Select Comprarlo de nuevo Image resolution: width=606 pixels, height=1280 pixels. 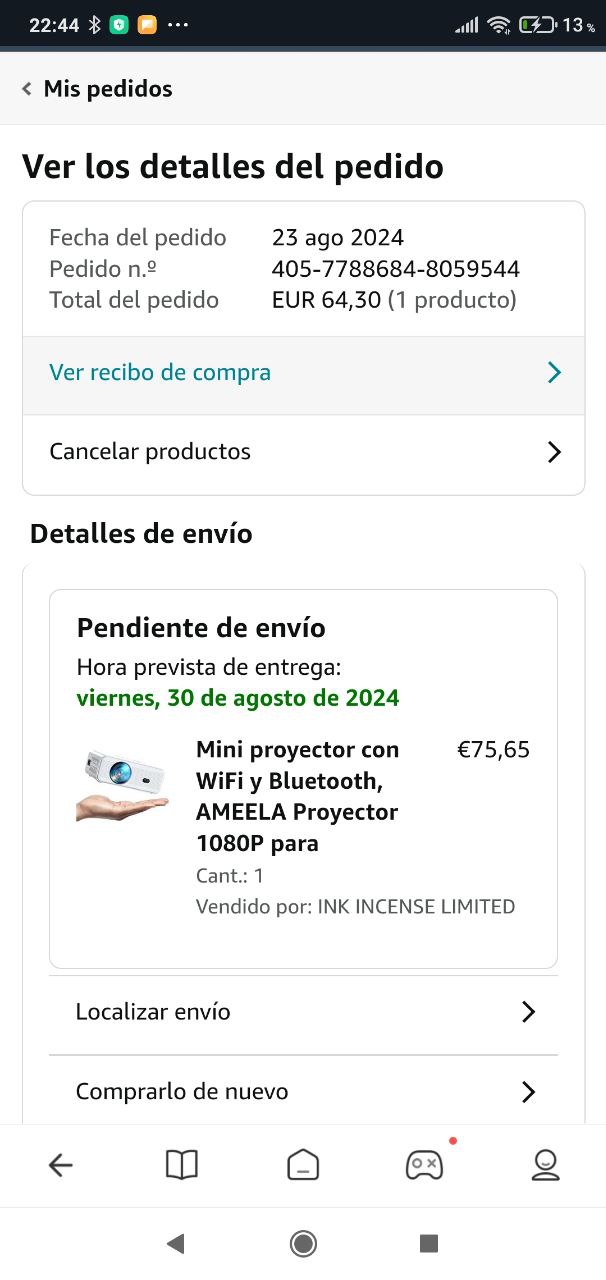[303, 1091]
